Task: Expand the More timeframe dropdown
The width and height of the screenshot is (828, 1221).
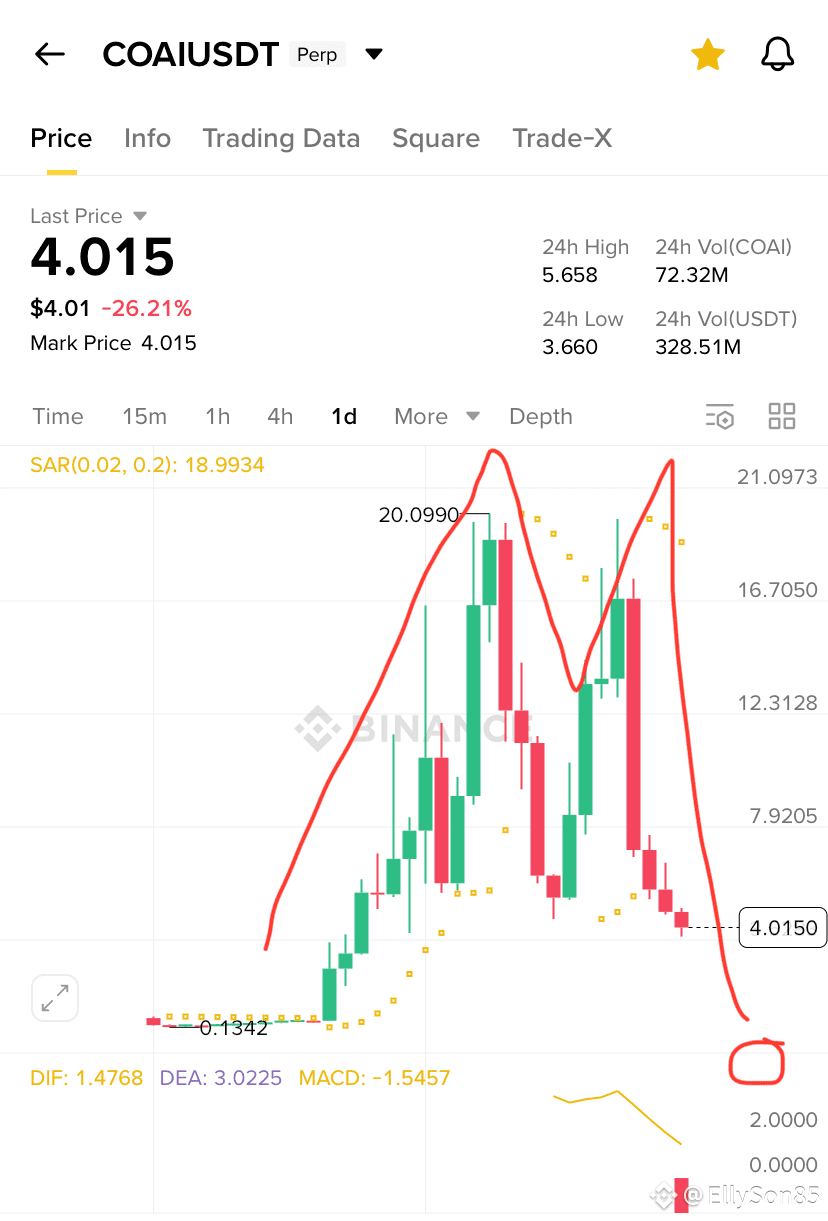Action: (437, 416)
